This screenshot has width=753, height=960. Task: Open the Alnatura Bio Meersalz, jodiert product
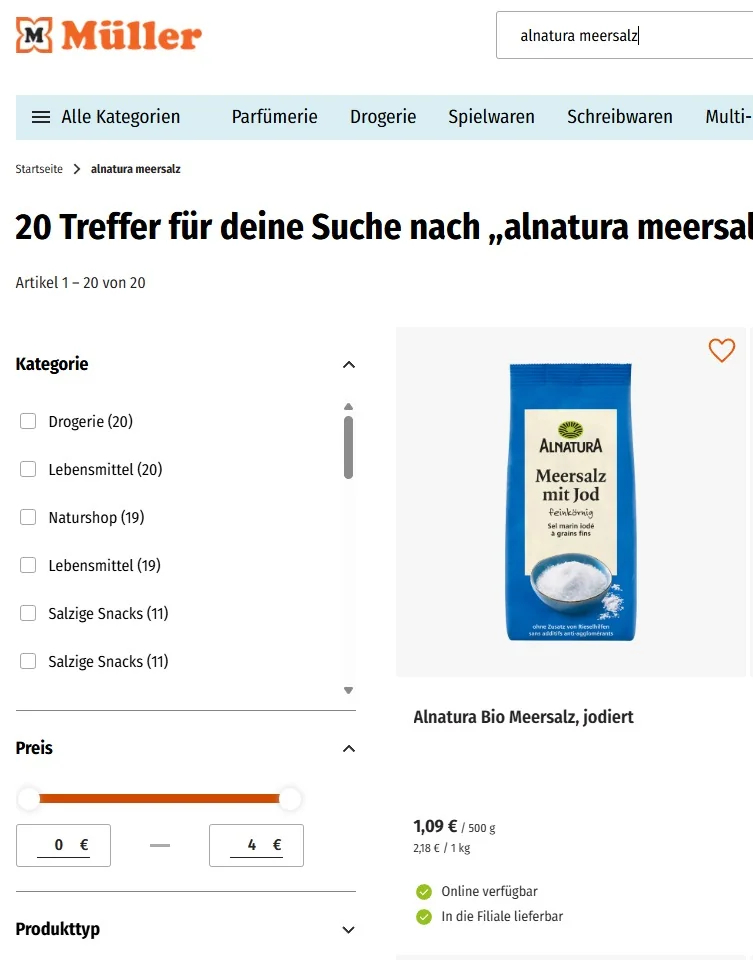coord(523,717)
